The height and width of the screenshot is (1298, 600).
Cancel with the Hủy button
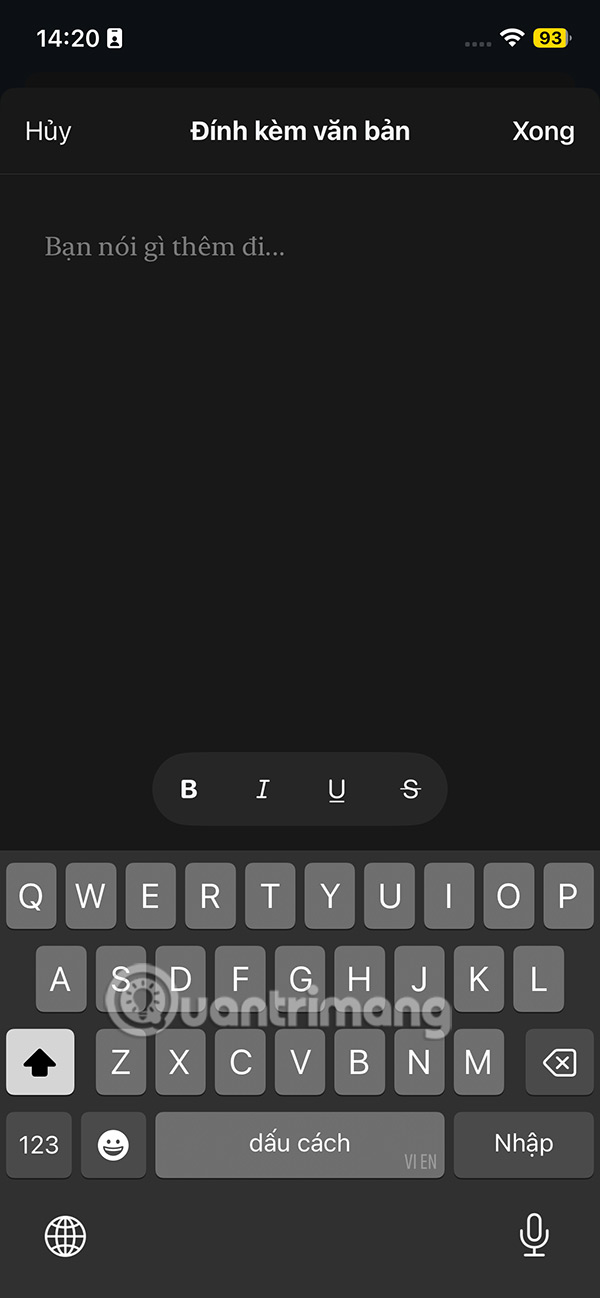point(48,131)
